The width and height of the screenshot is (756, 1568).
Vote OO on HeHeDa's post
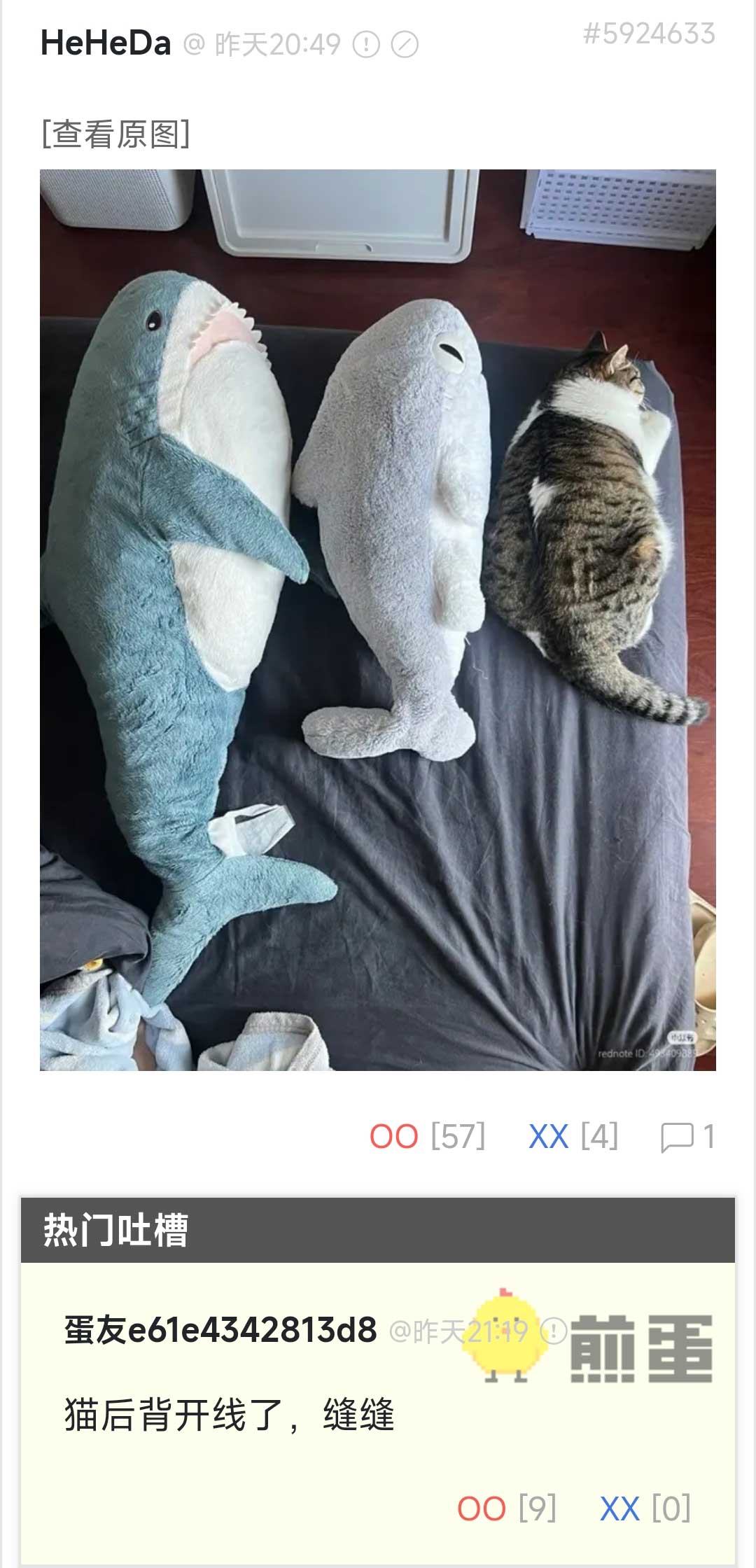pos(394,1136)
